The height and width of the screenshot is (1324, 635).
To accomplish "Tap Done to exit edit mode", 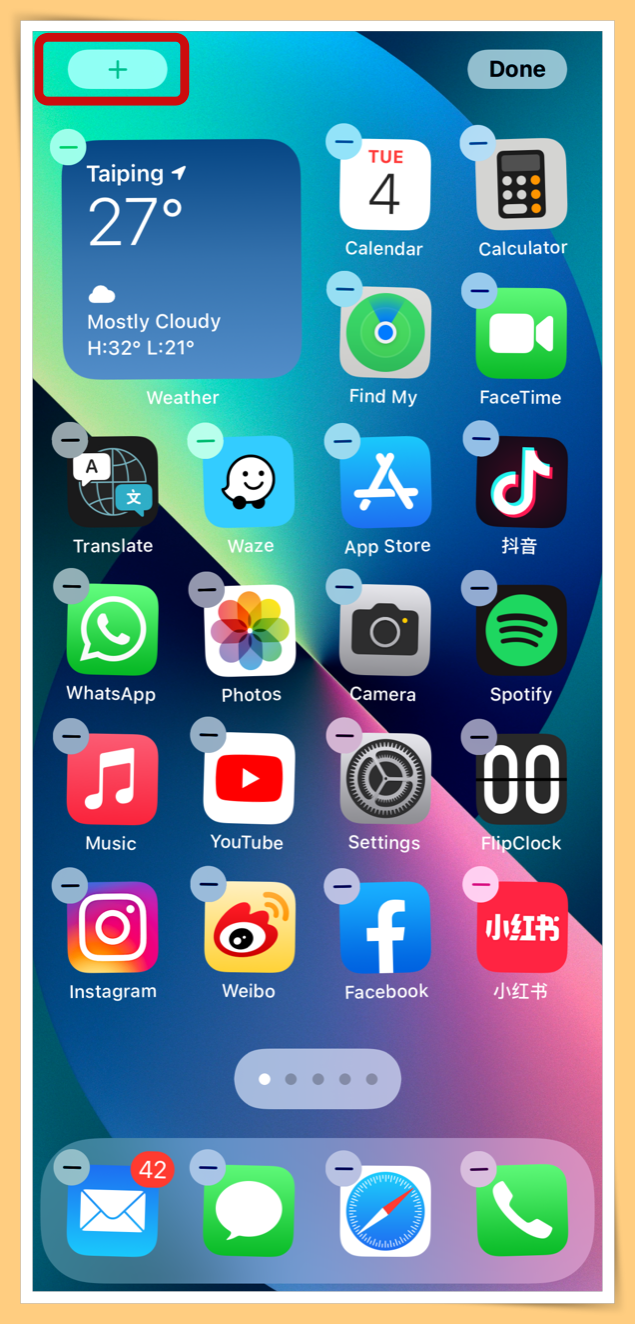I will [517, 69].
